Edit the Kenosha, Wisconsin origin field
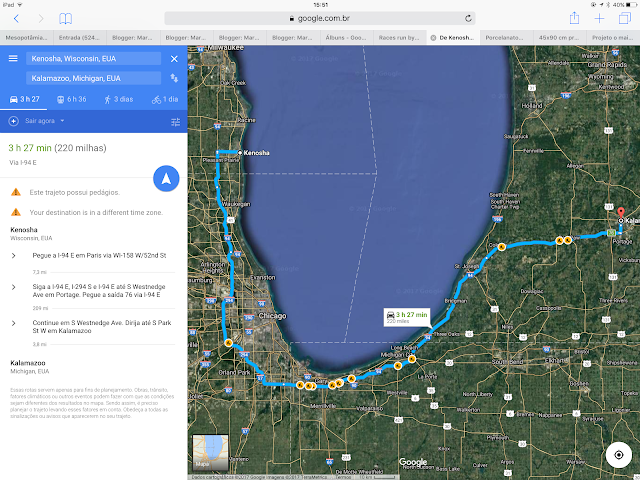 click(94, 58)
